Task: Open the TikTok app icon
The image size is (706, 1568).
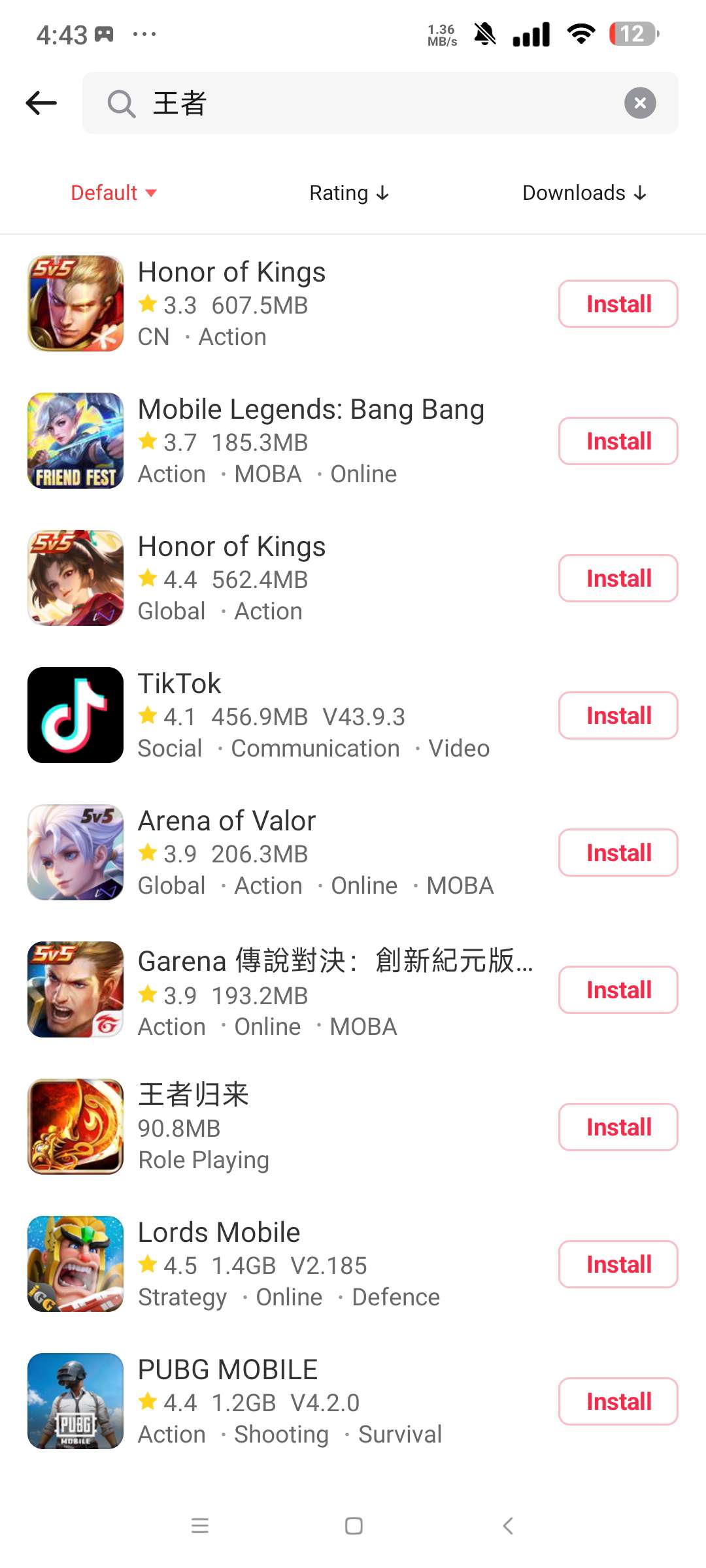Action: click(x=75, y=715)
